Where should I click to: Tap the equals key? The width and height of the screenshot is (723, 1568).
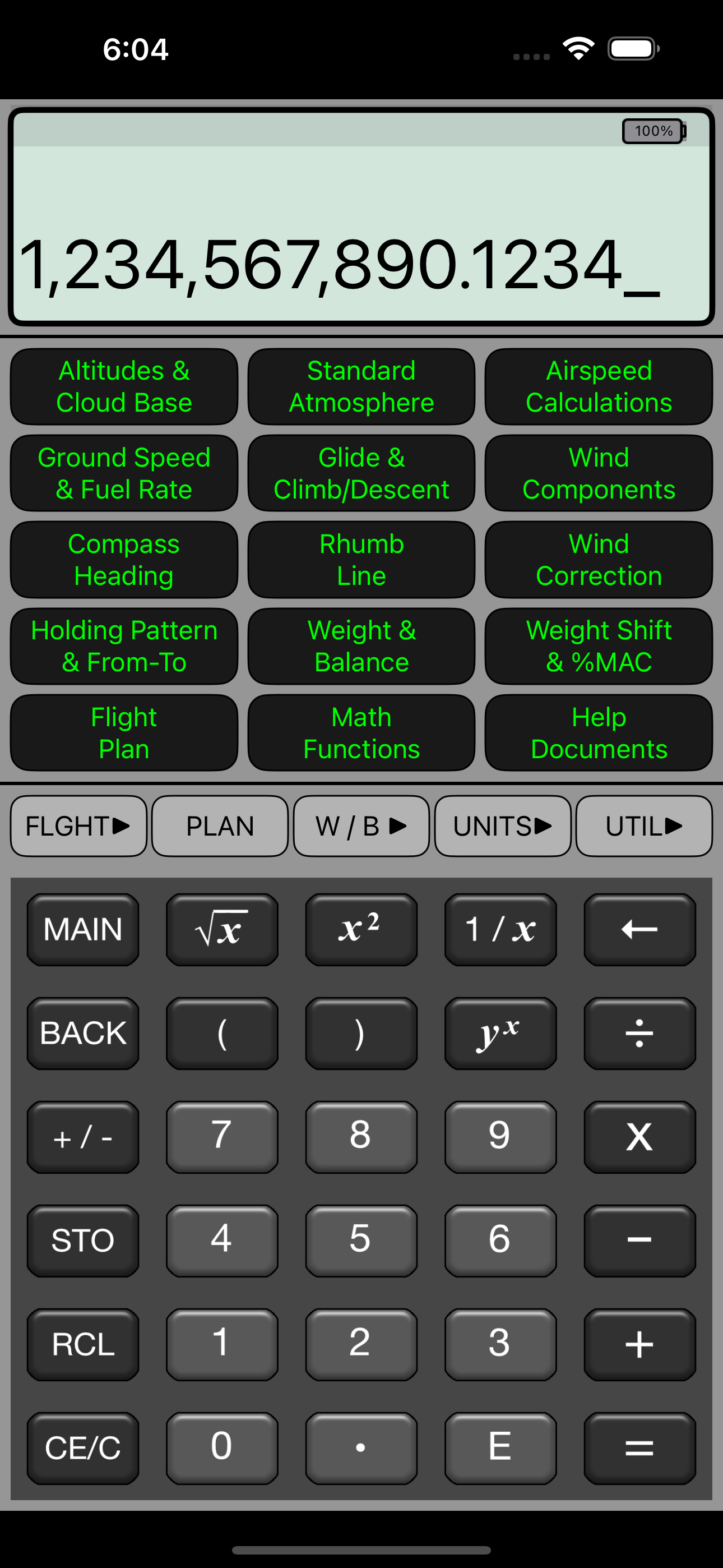(x=639, y=1448)
